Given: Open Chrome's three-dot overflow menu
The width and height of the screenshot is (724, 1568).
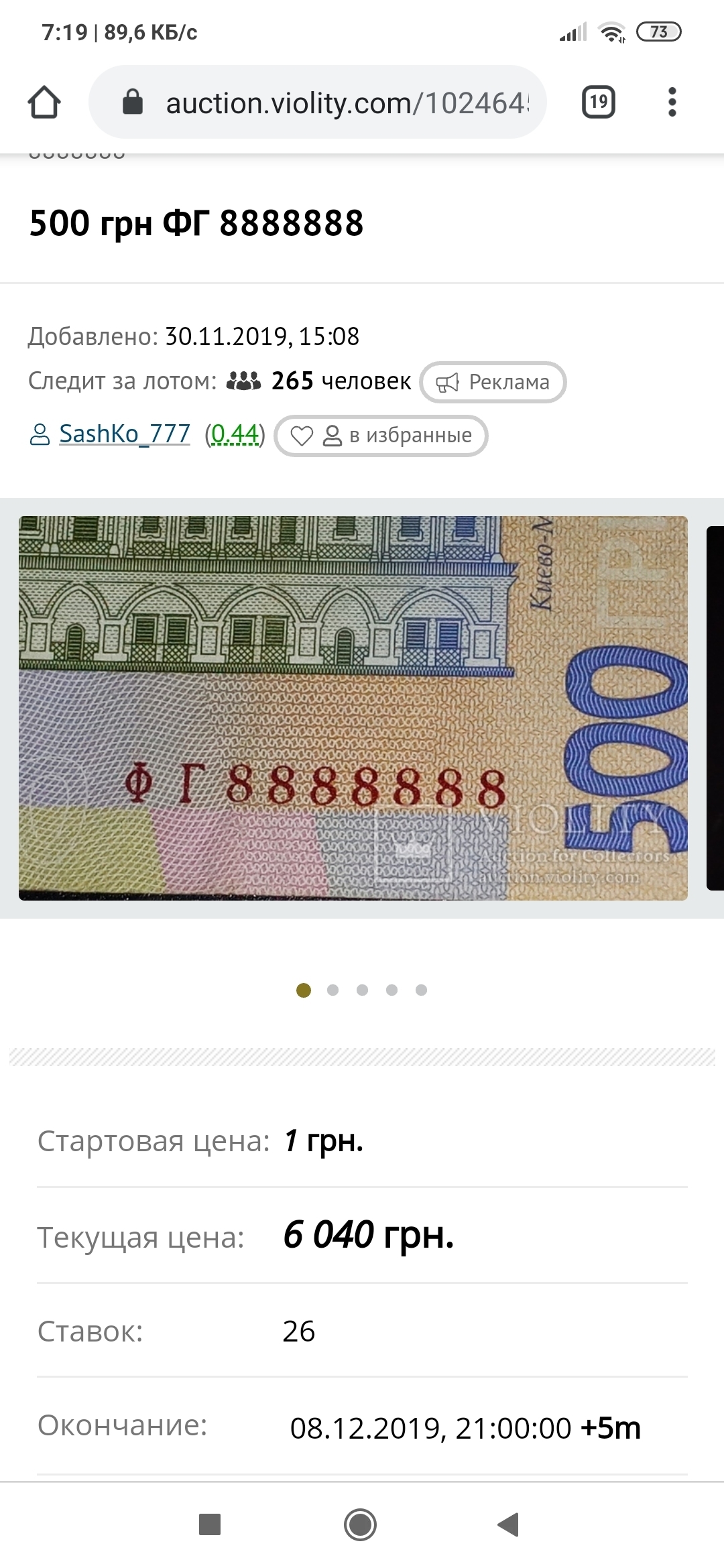Looking at the screenshot, I should coord(672,103).
